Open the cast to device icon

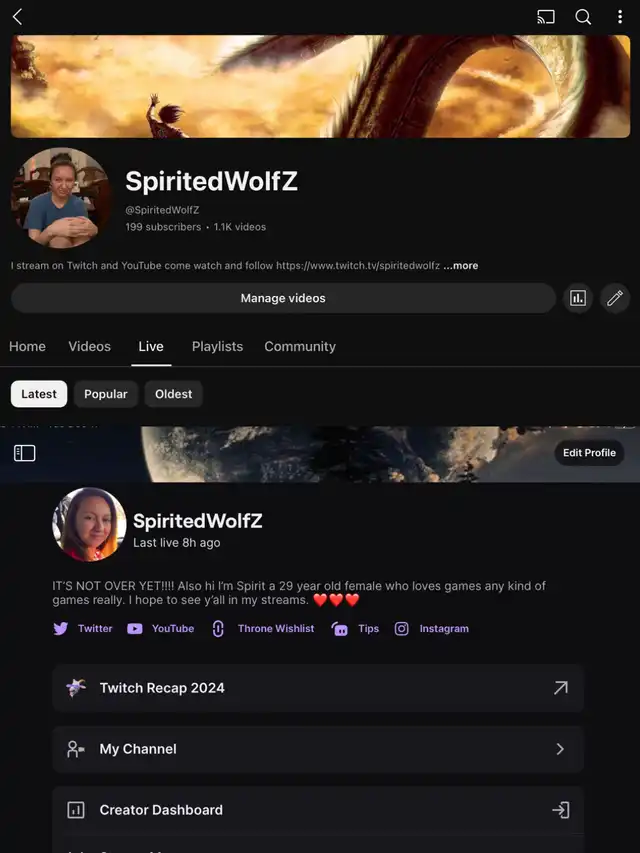click(545, 16)
